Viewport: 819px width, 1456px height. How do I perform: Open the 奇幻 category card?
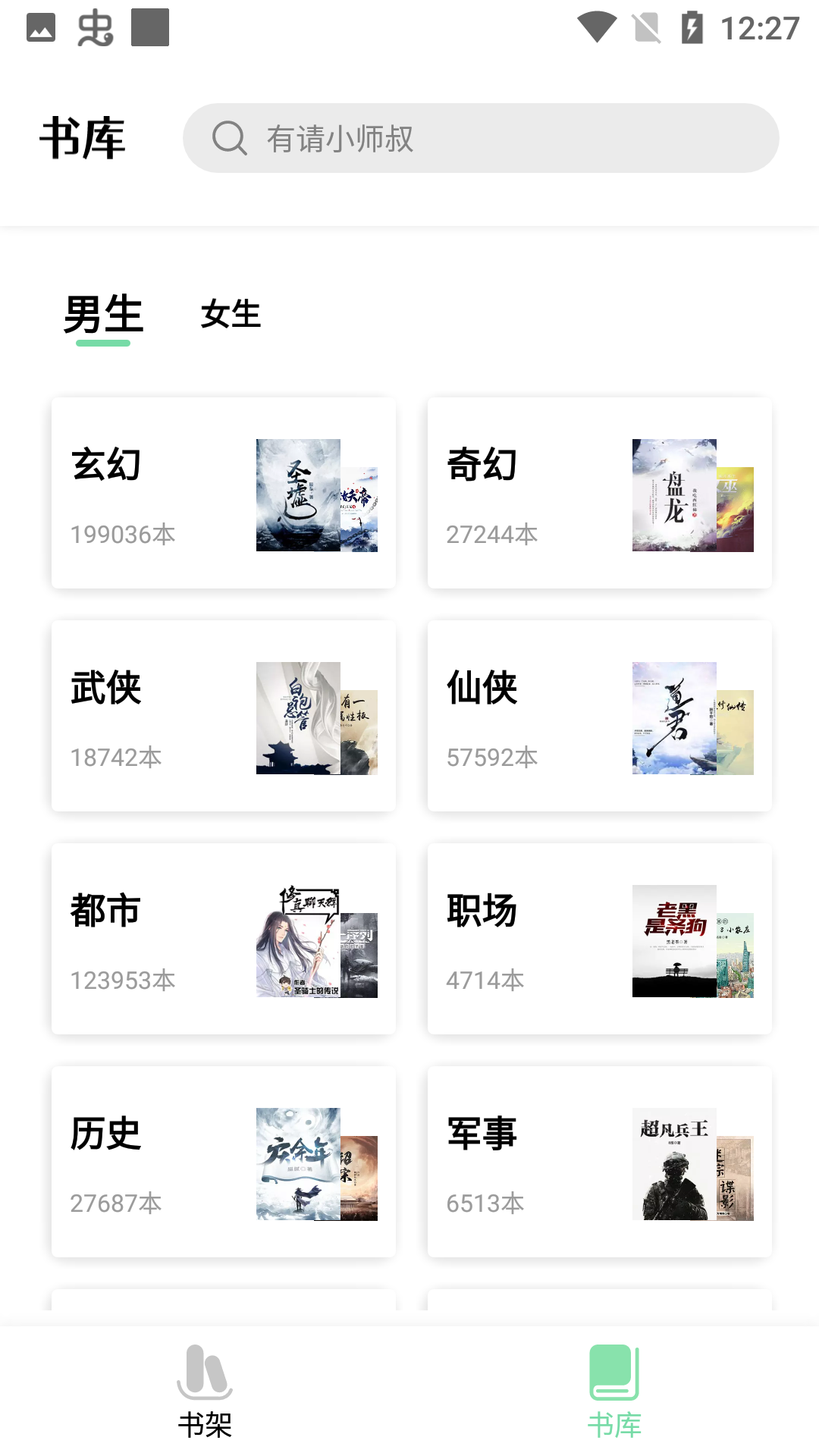(600, 493)
